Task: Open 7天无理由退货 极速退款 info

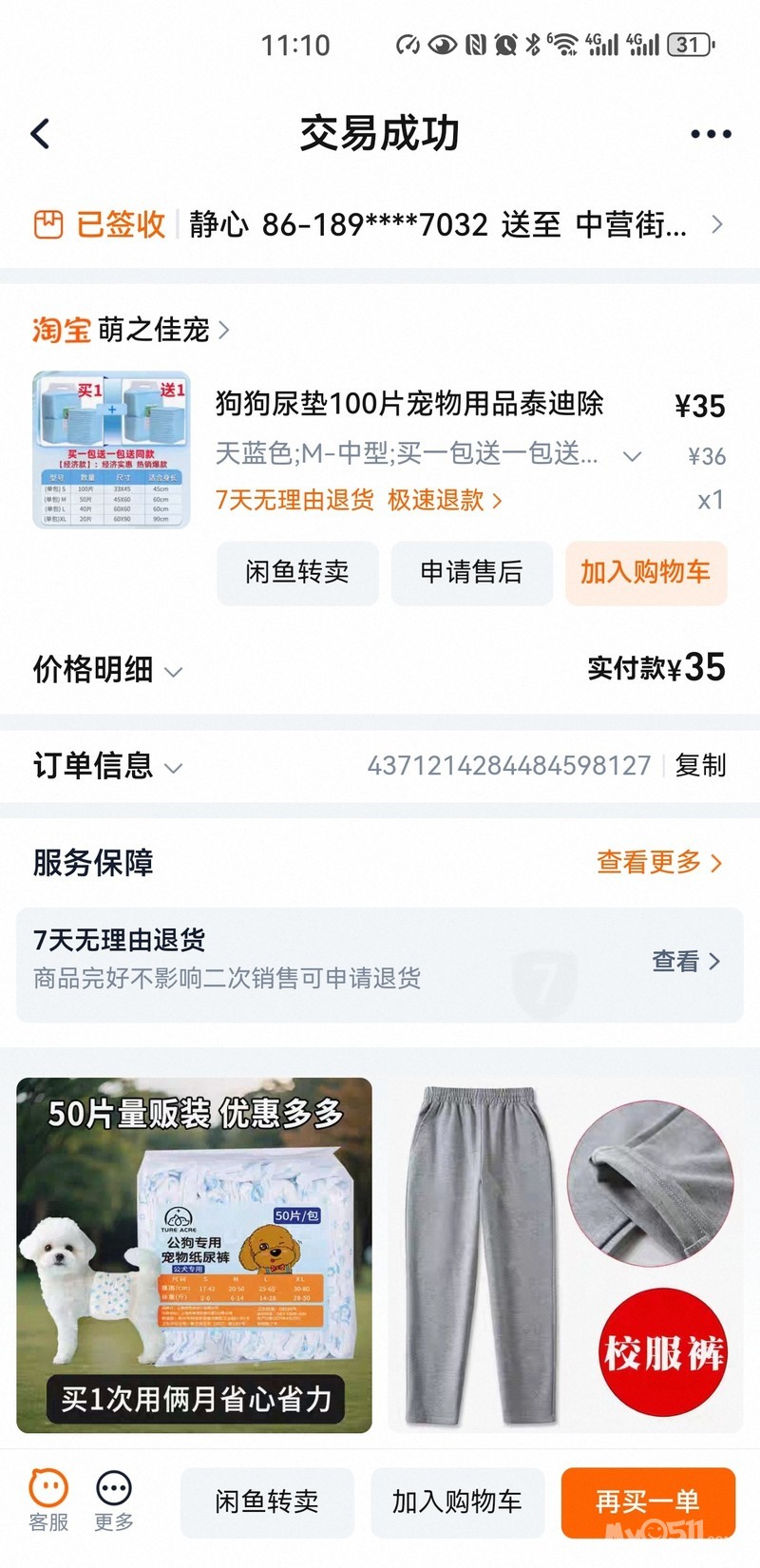Action: coord(358,500)
